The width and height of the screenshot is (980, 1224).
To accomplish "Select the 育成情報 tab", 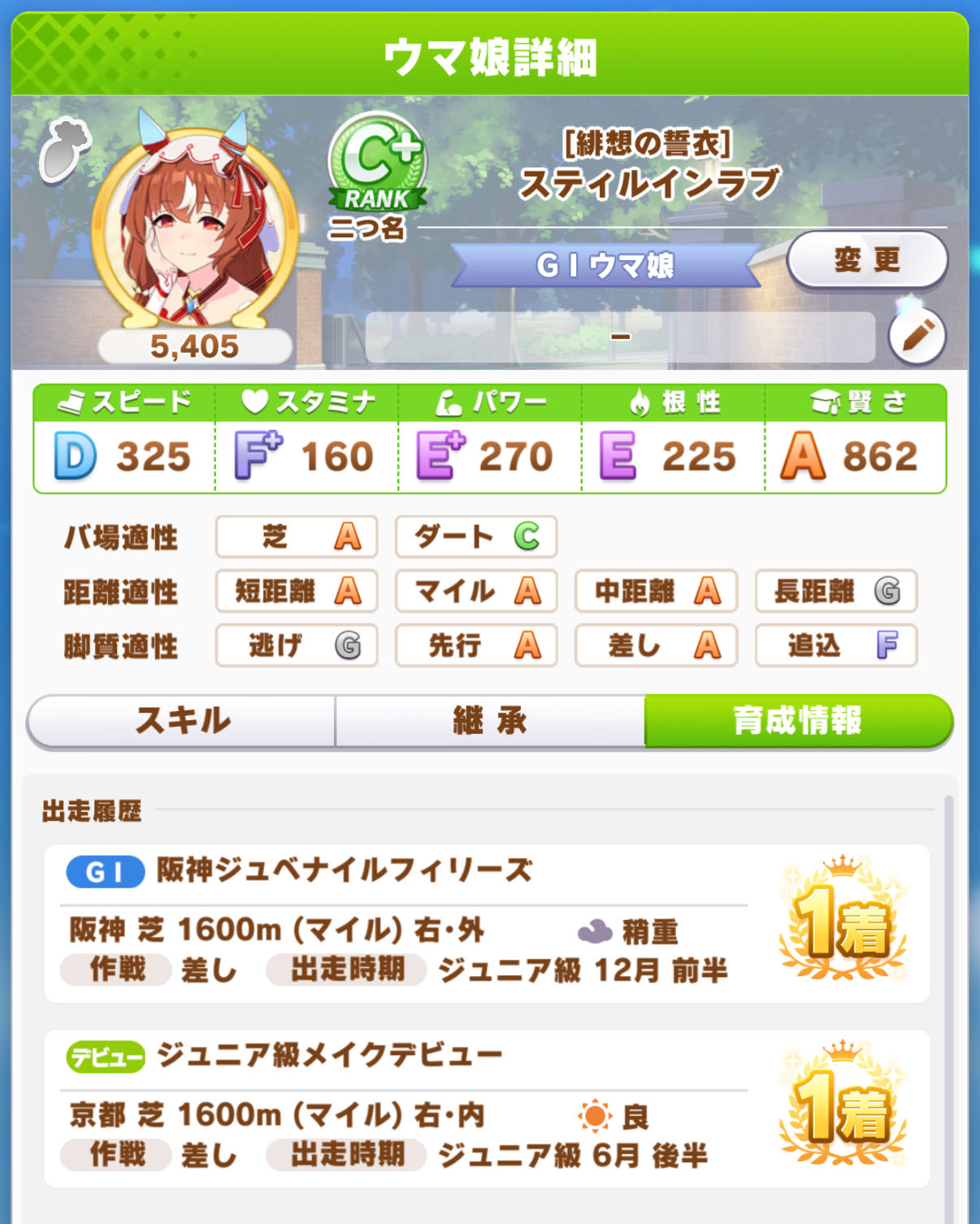I will (797, 720).
